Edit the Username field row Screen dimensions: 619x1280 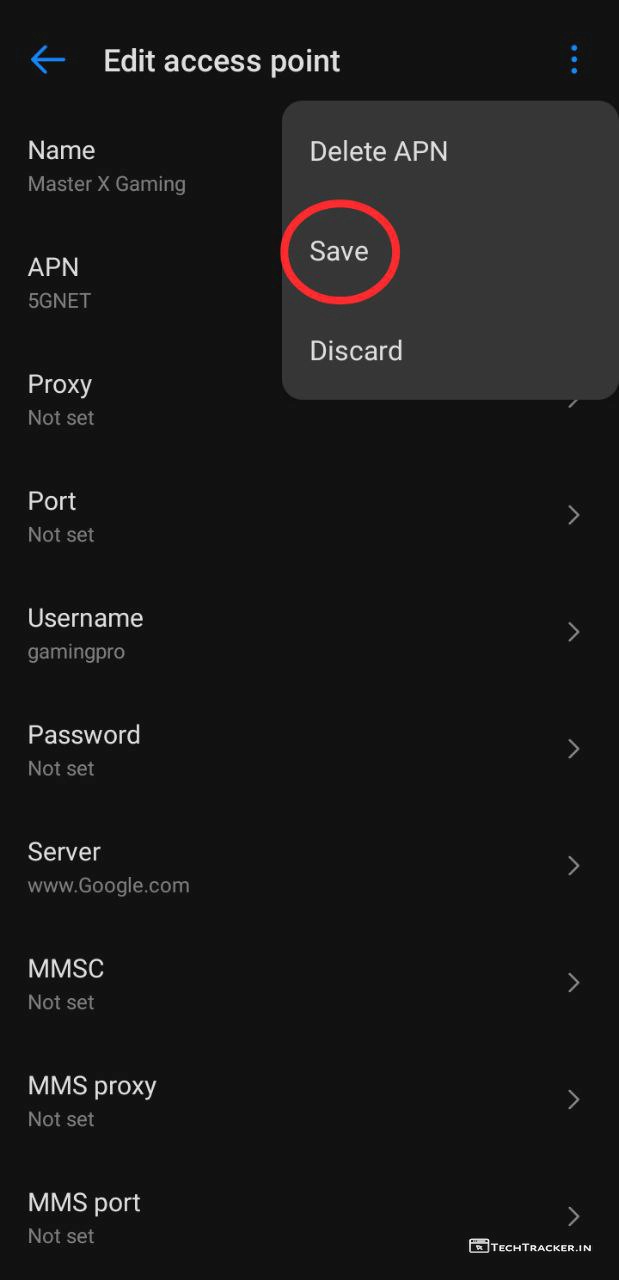(x=300, y=633)
